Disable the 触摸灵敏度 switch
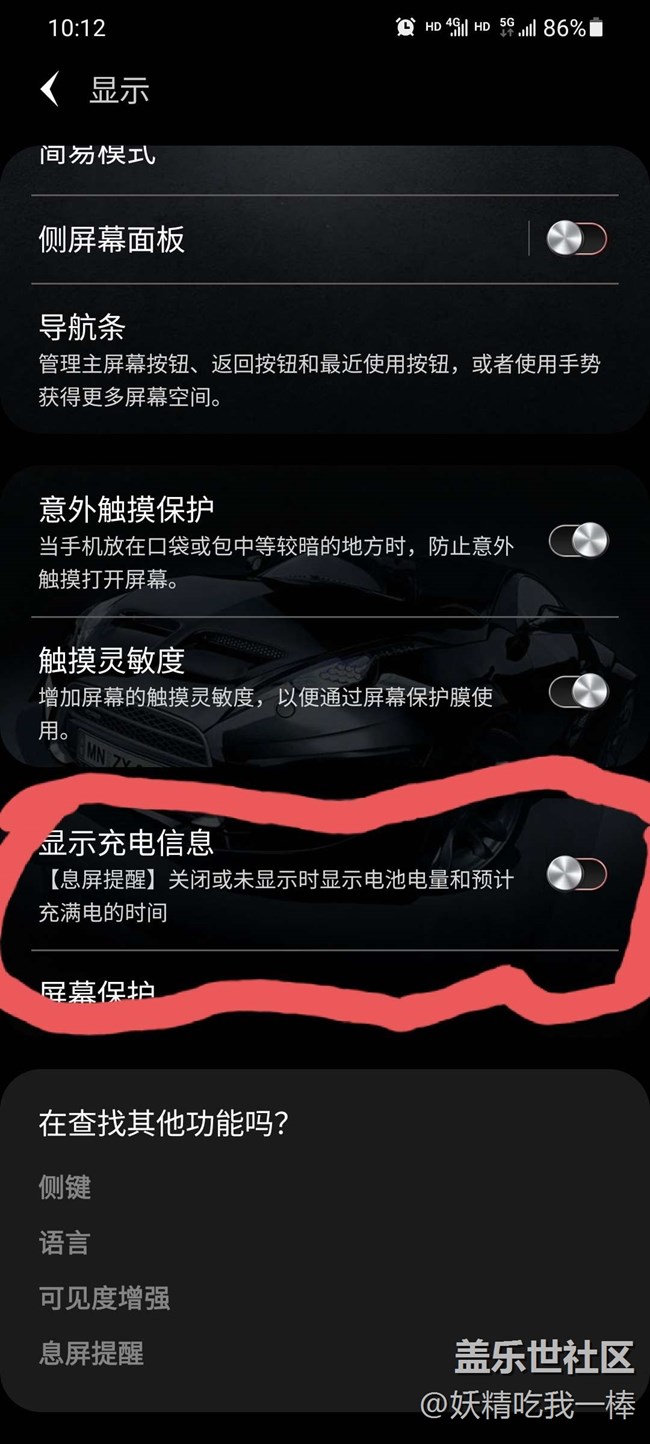650x1444 pixels. (x=578, y=691)
